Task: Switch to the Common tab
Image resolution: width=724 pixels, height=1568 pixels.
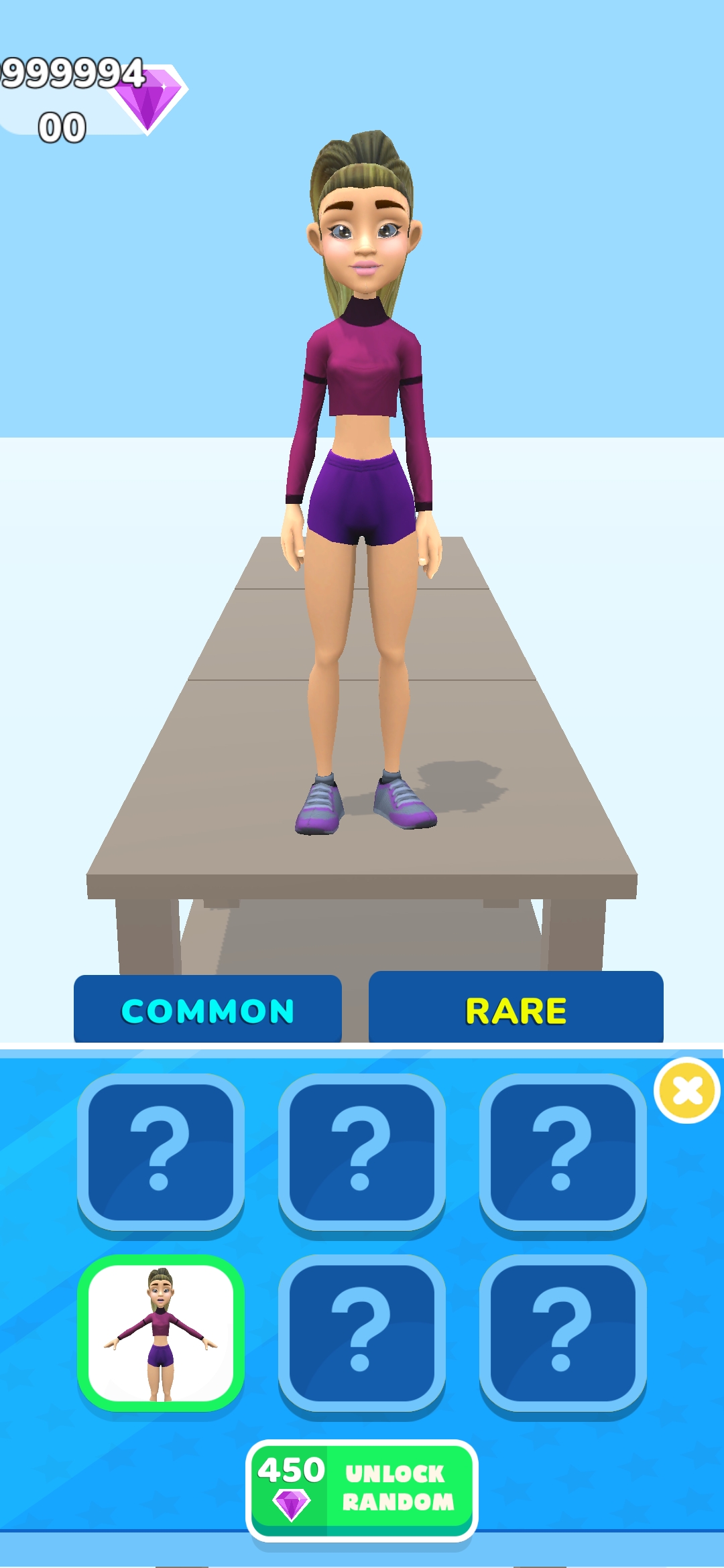Action: coord(207,1010)
